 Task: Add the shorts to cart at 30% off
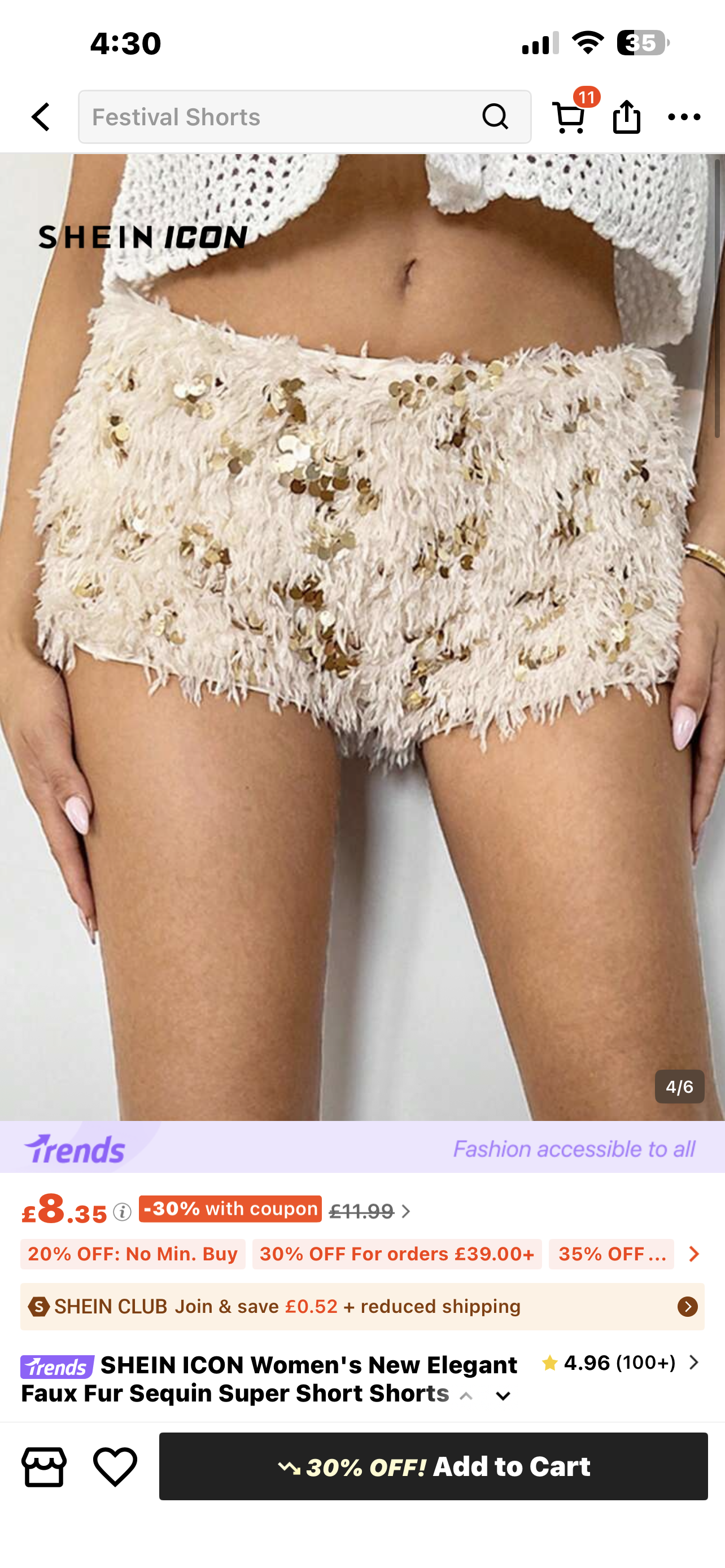433,1466
